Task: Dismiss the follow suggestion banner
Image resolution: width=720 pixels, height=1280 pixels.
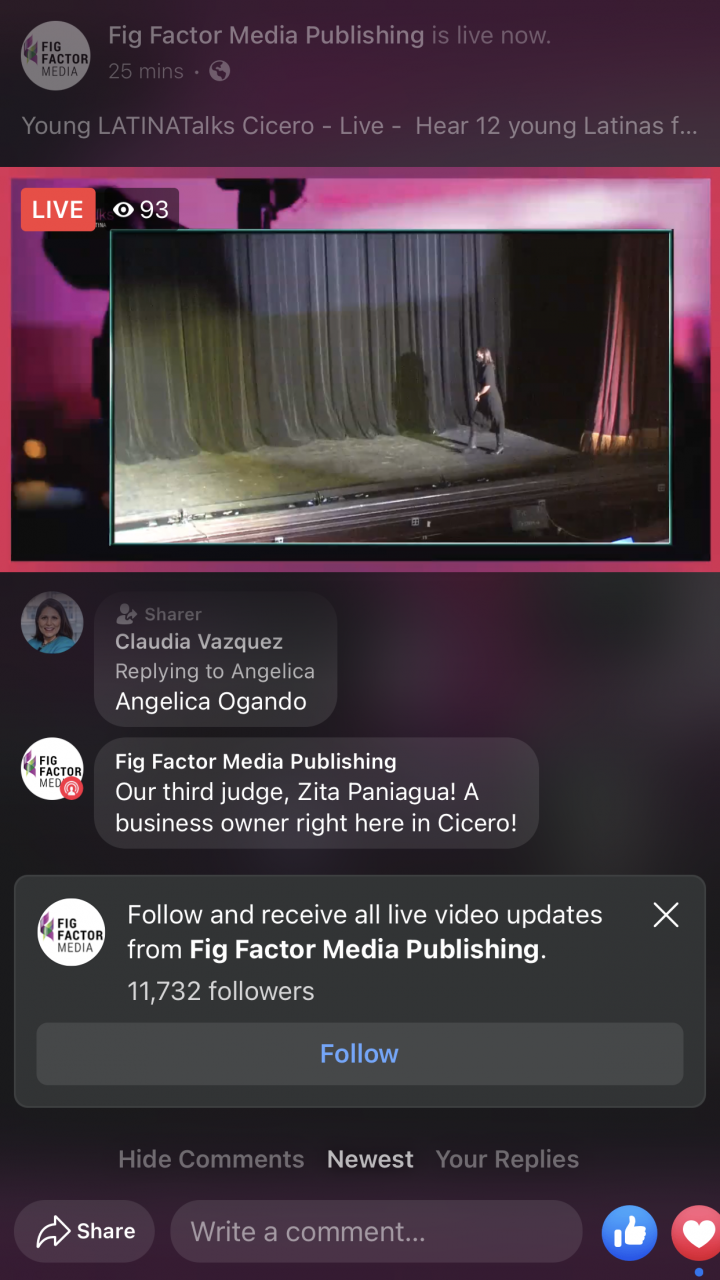Action: click(665, 914)
